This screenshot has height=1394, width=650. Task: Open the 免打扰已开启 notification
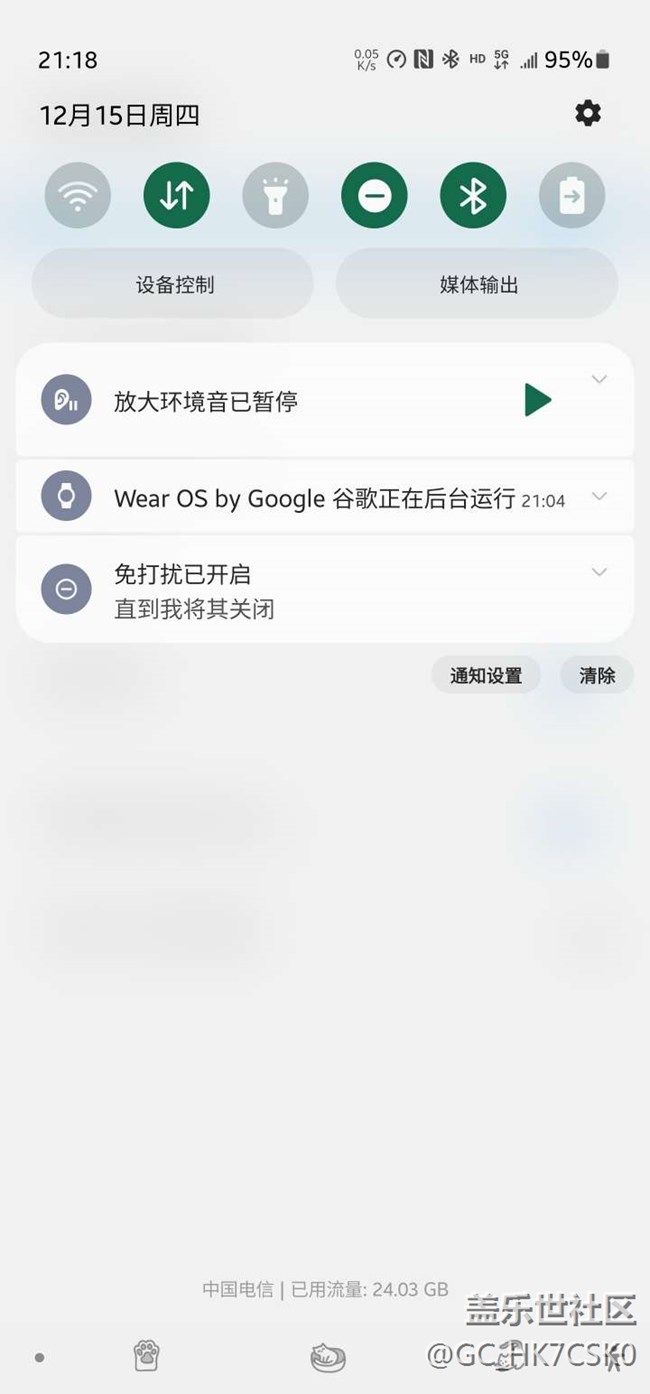[300, 591]
